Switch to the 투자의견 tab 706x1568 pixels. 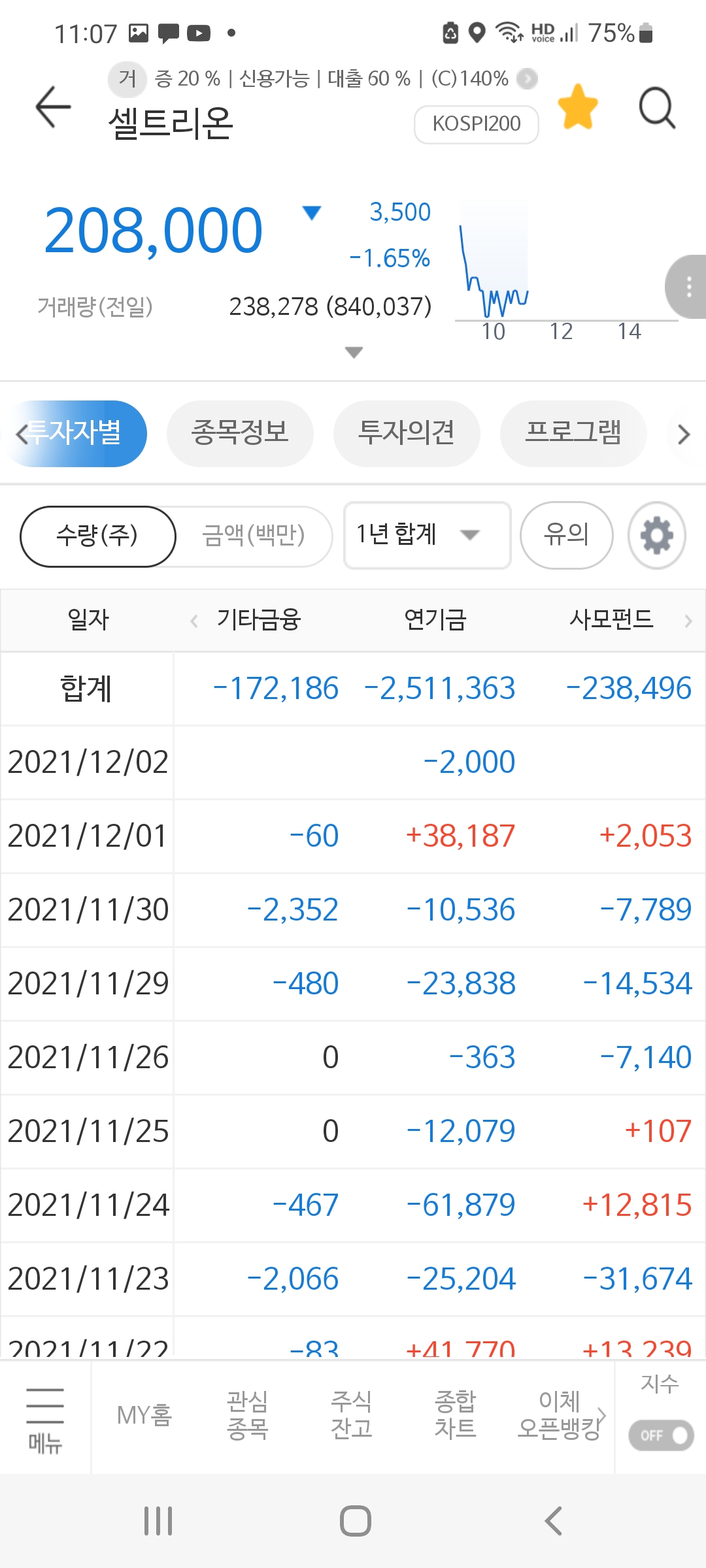click(407, 433)
